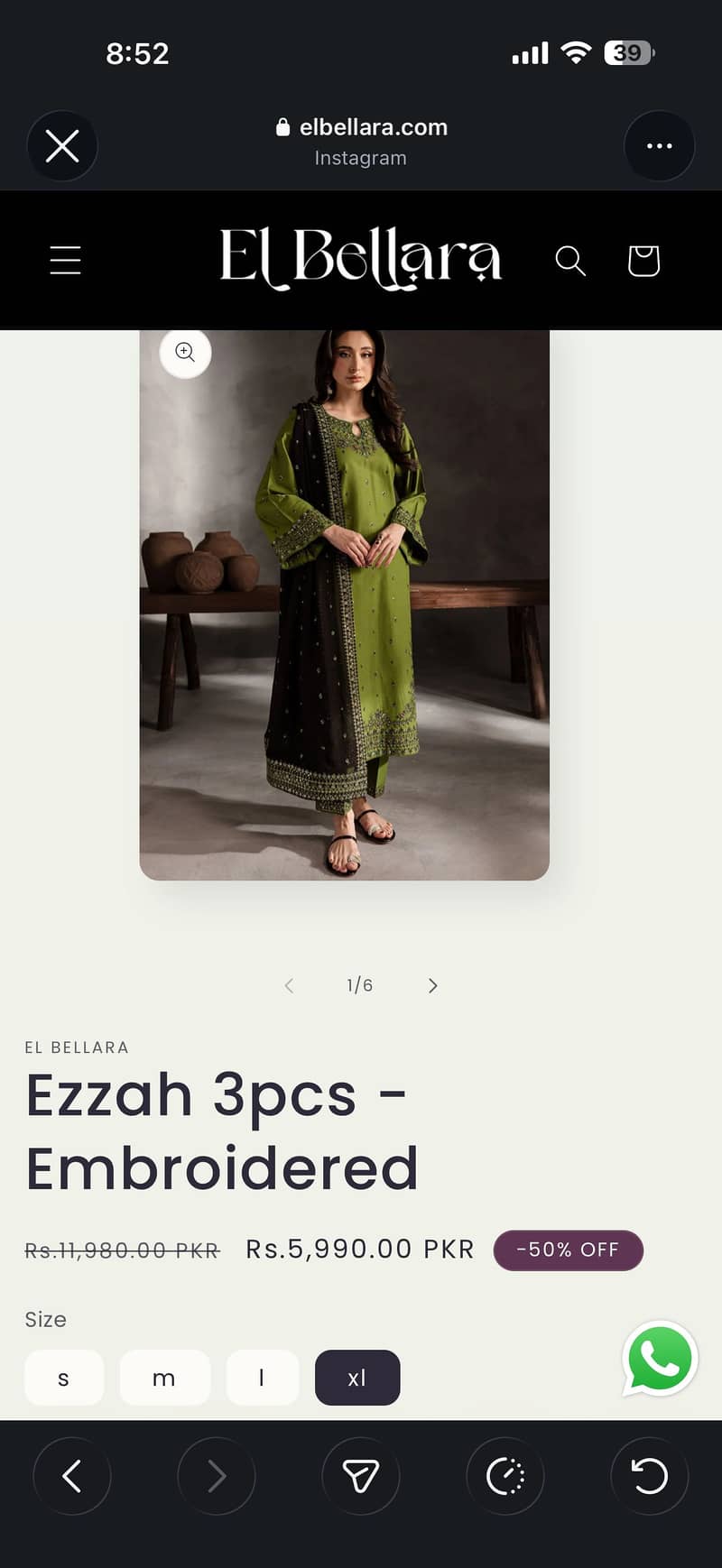The width and height of the screenshot is (722, 1568).
Task: Go forward in the browser
Action: pyautogui.click(x=217, y=1476)
